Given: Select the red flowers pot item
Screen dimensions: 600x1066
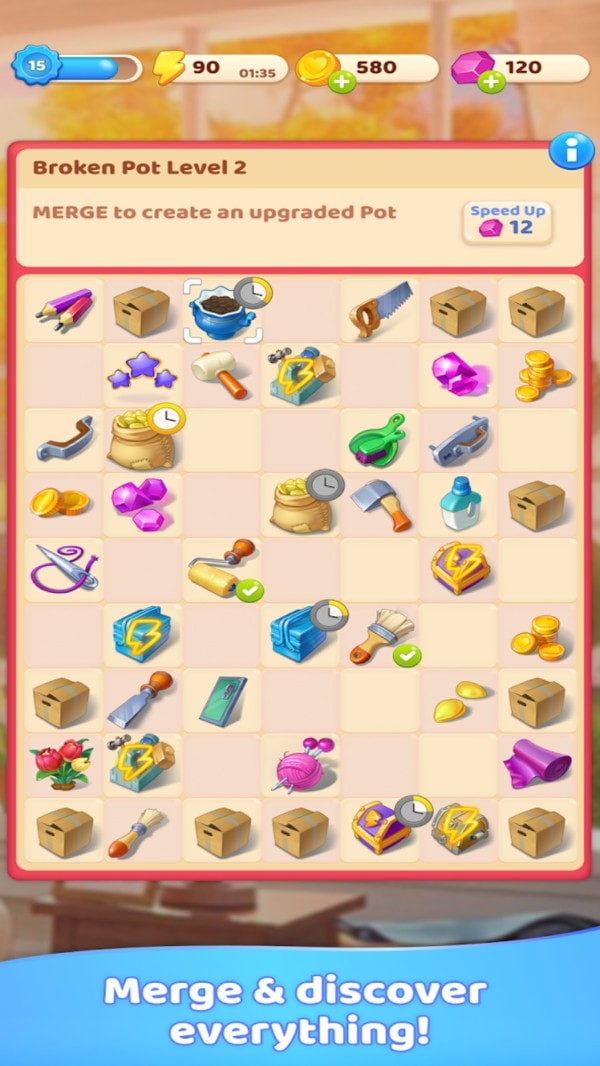Looking at the screenshot, I should (x=62, y=764).
